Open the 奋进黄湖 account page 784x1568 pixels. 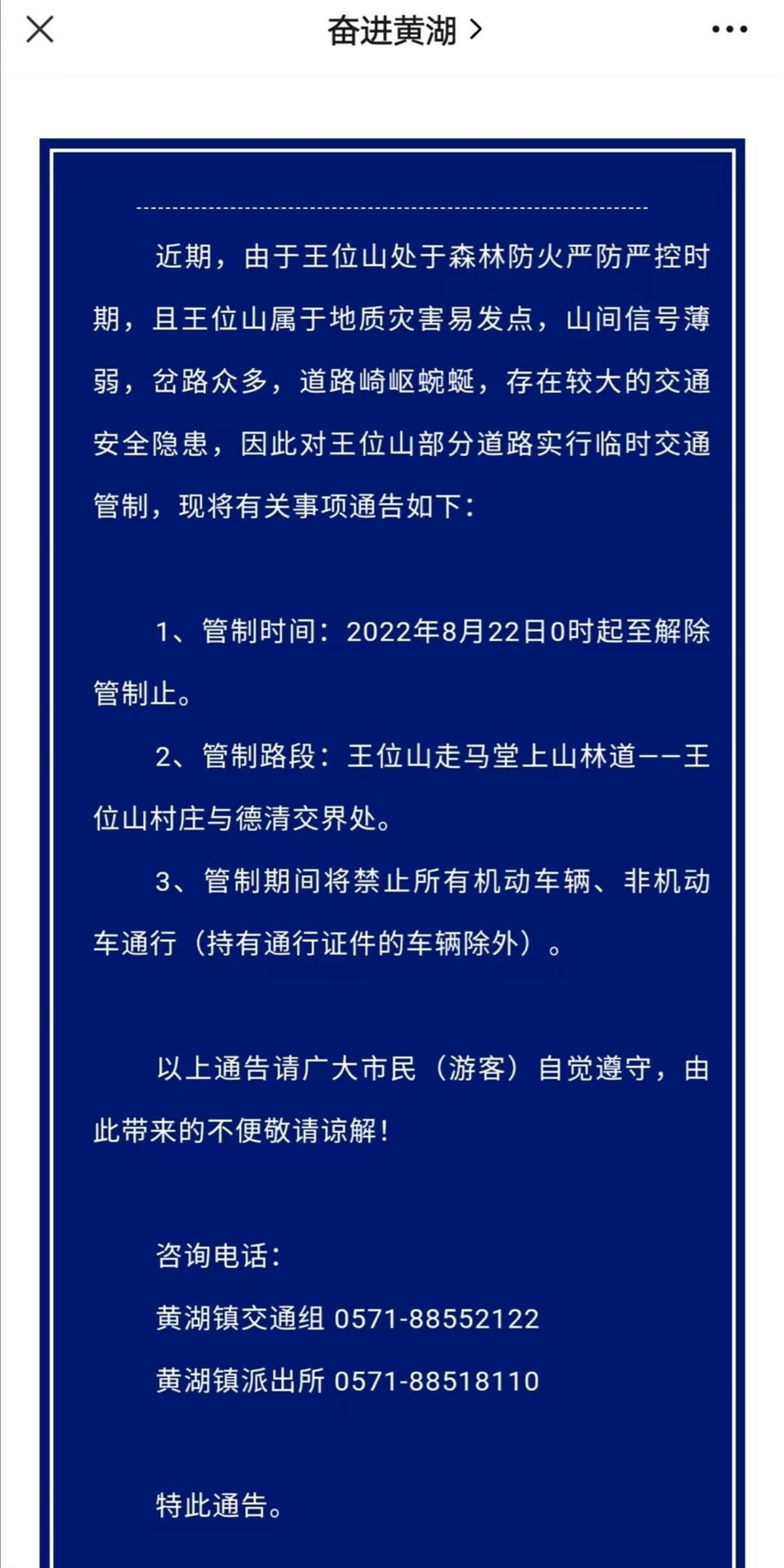tap(403, 31)
